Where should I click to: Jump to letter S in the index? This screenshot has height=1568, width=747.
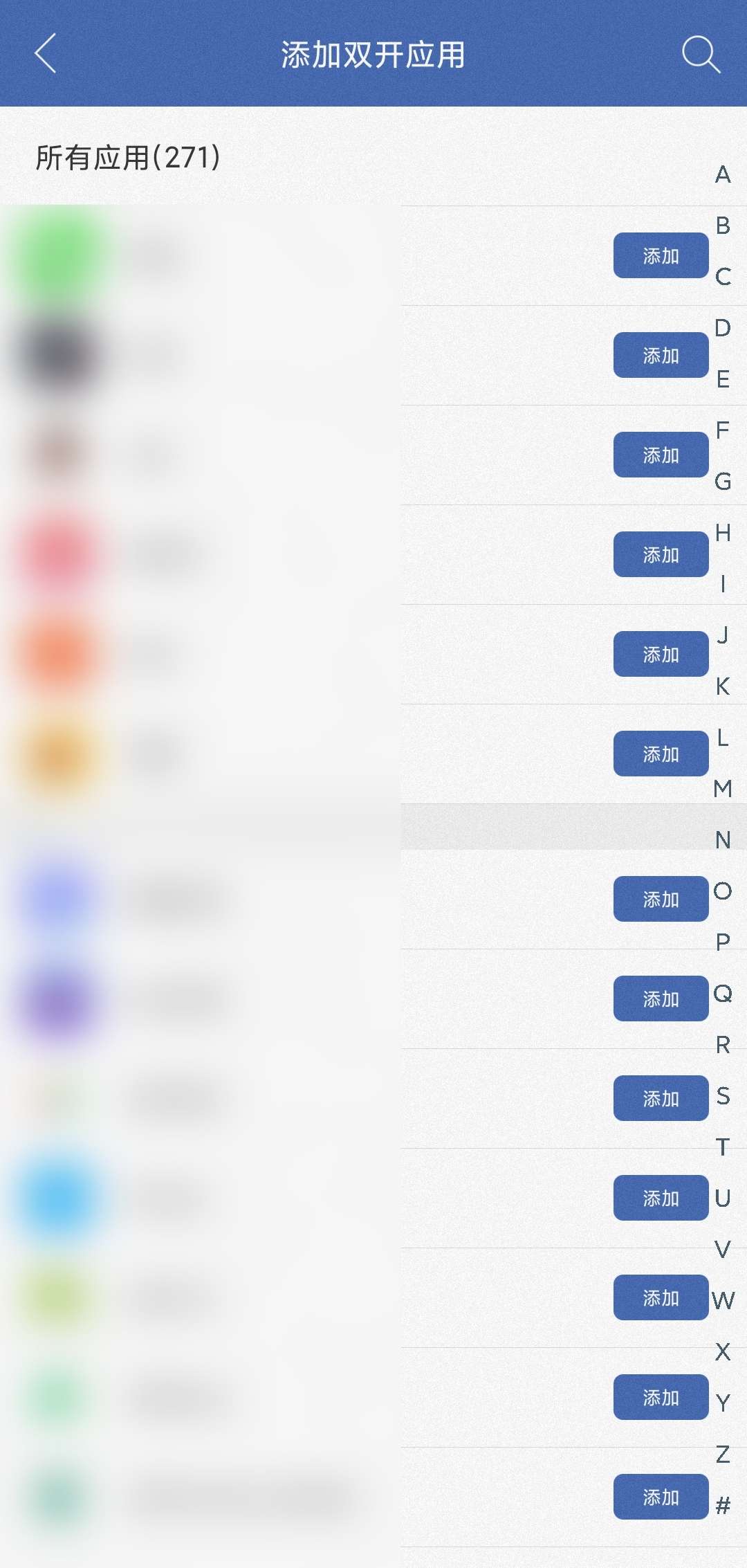(x=723, y=1095)
